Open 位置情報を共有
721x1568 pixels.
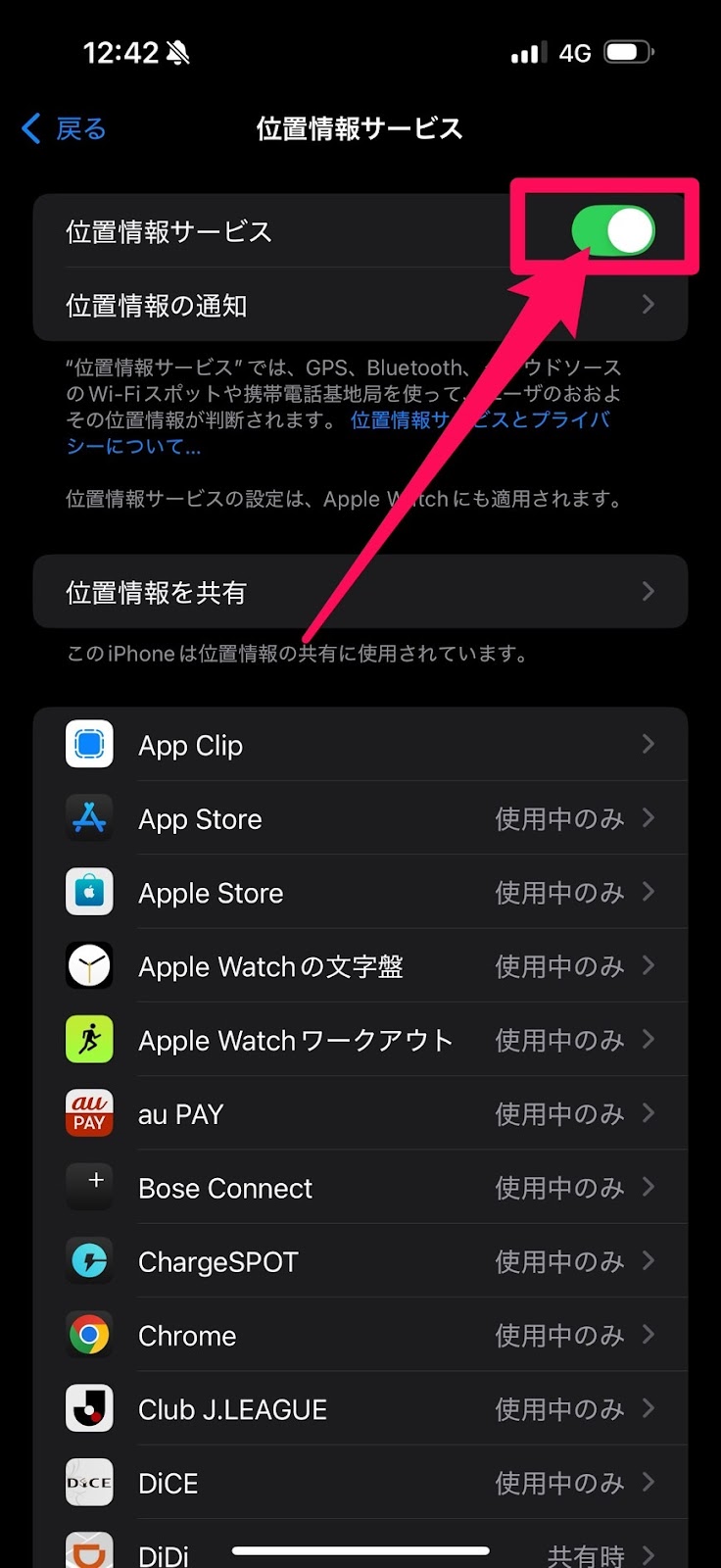click(360, 592)
